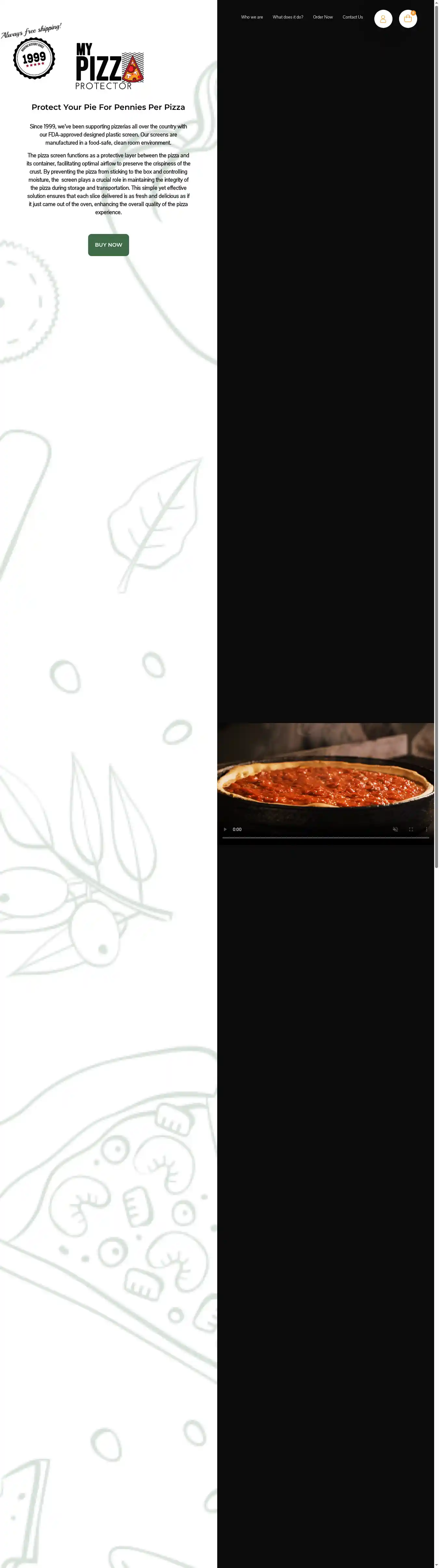Open the user account icon
Image resolution: width=439 pixels, height=1568 pixels.
(x=383, y=19)
